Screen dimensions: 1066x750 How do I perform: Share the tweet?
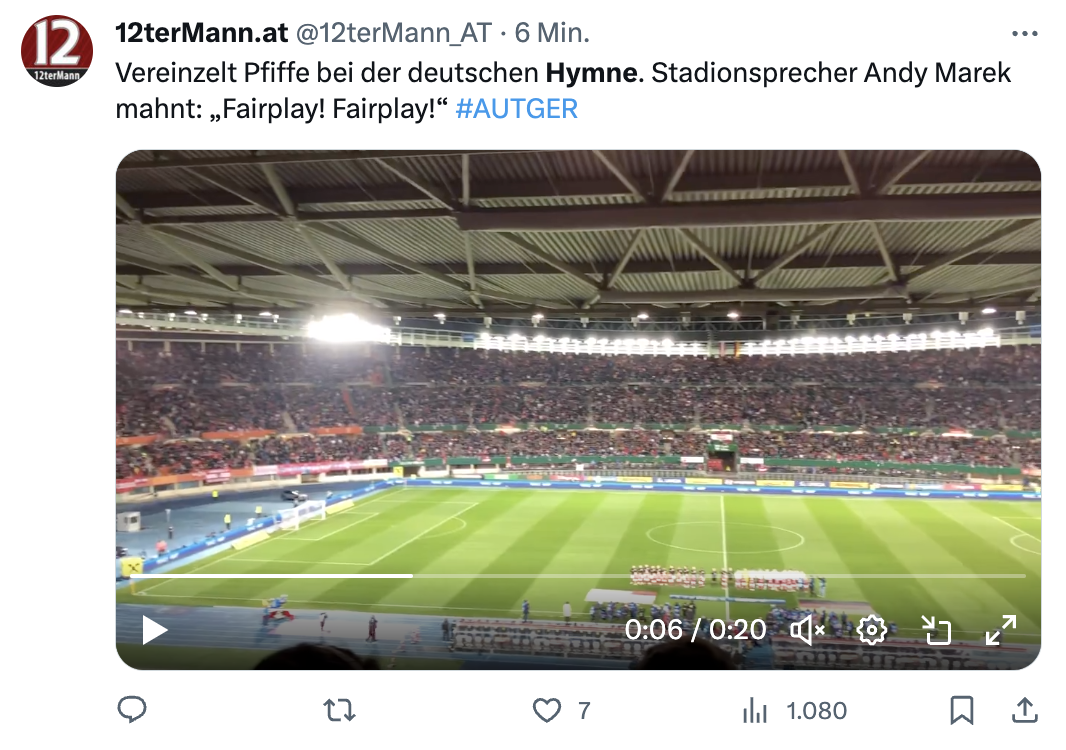click(x=1025, y=710)
